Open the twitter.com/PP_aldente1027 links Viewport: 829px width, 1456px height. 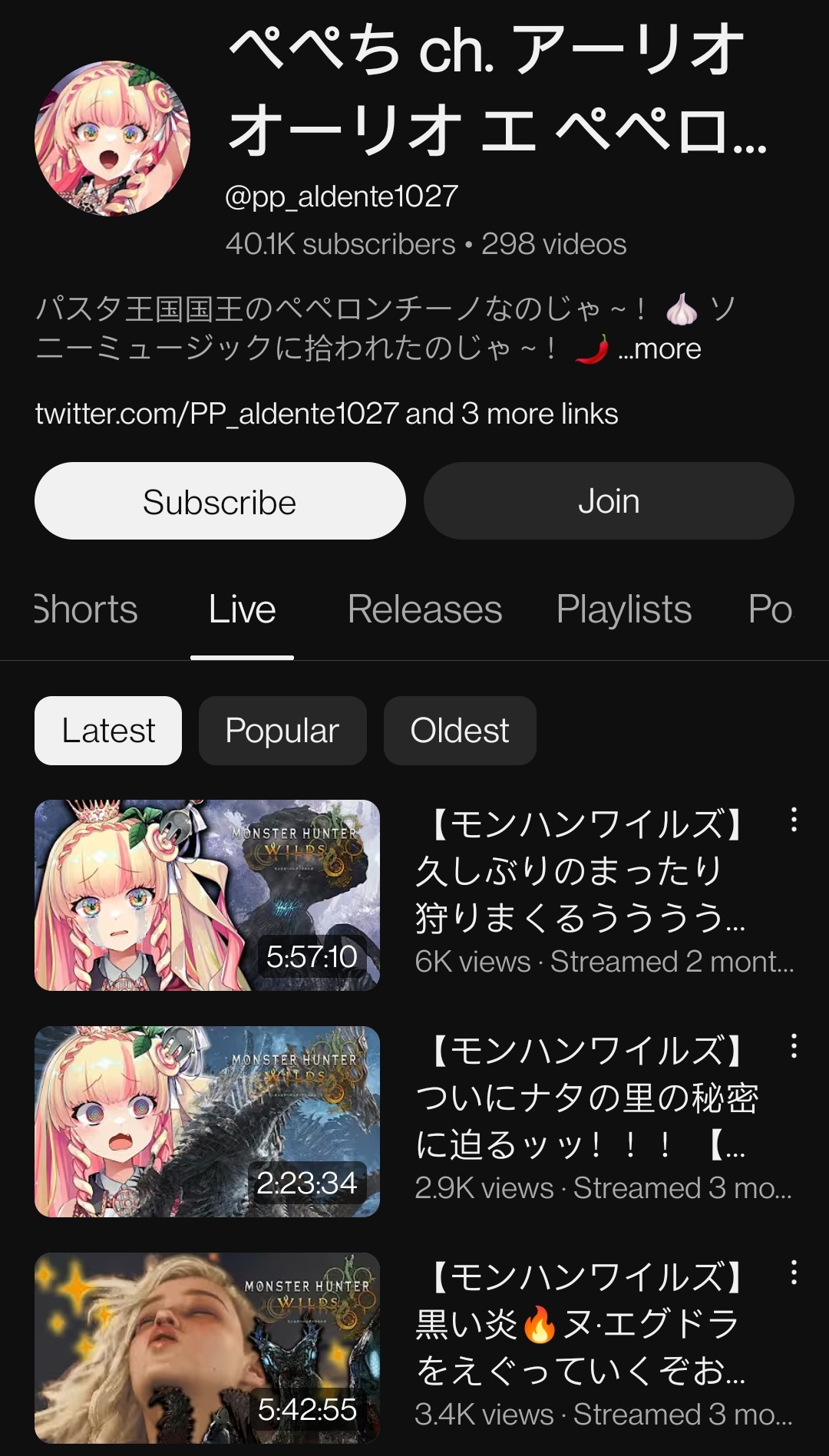point(326,414)
